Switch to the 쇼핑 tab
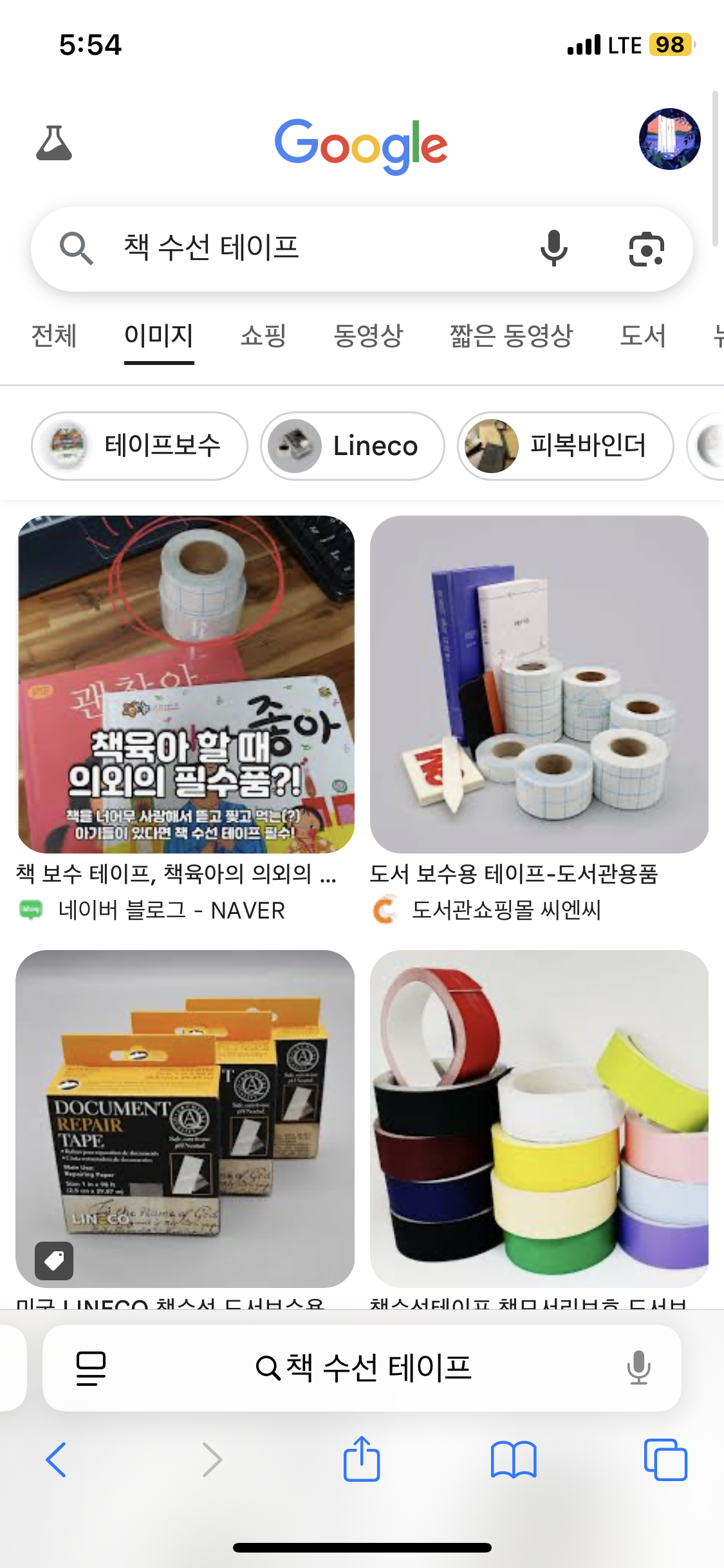724x1568 pixels. click(263, 335)
